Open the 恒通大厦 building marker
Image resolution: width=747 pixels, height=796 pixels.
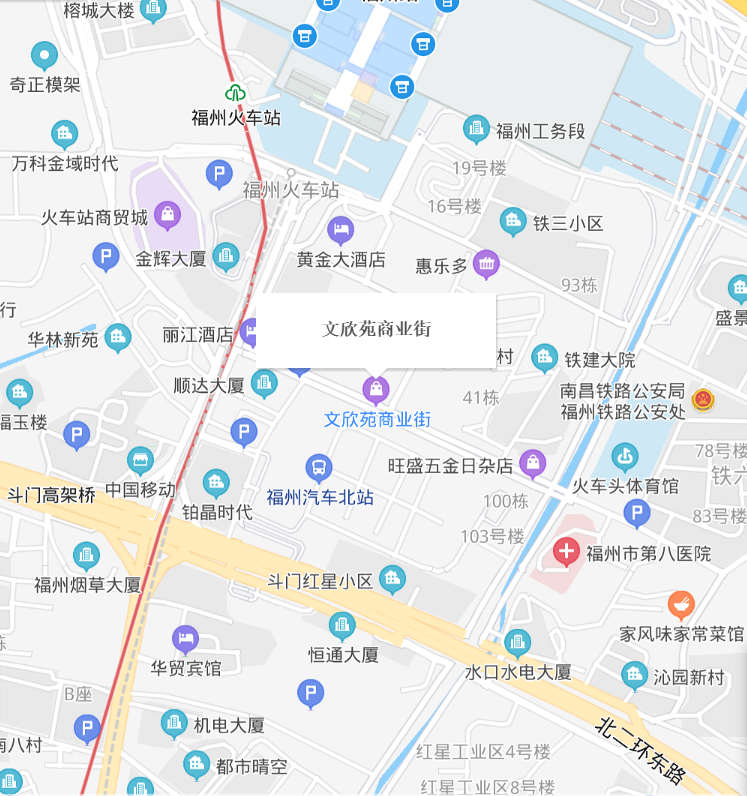(342, 626)
